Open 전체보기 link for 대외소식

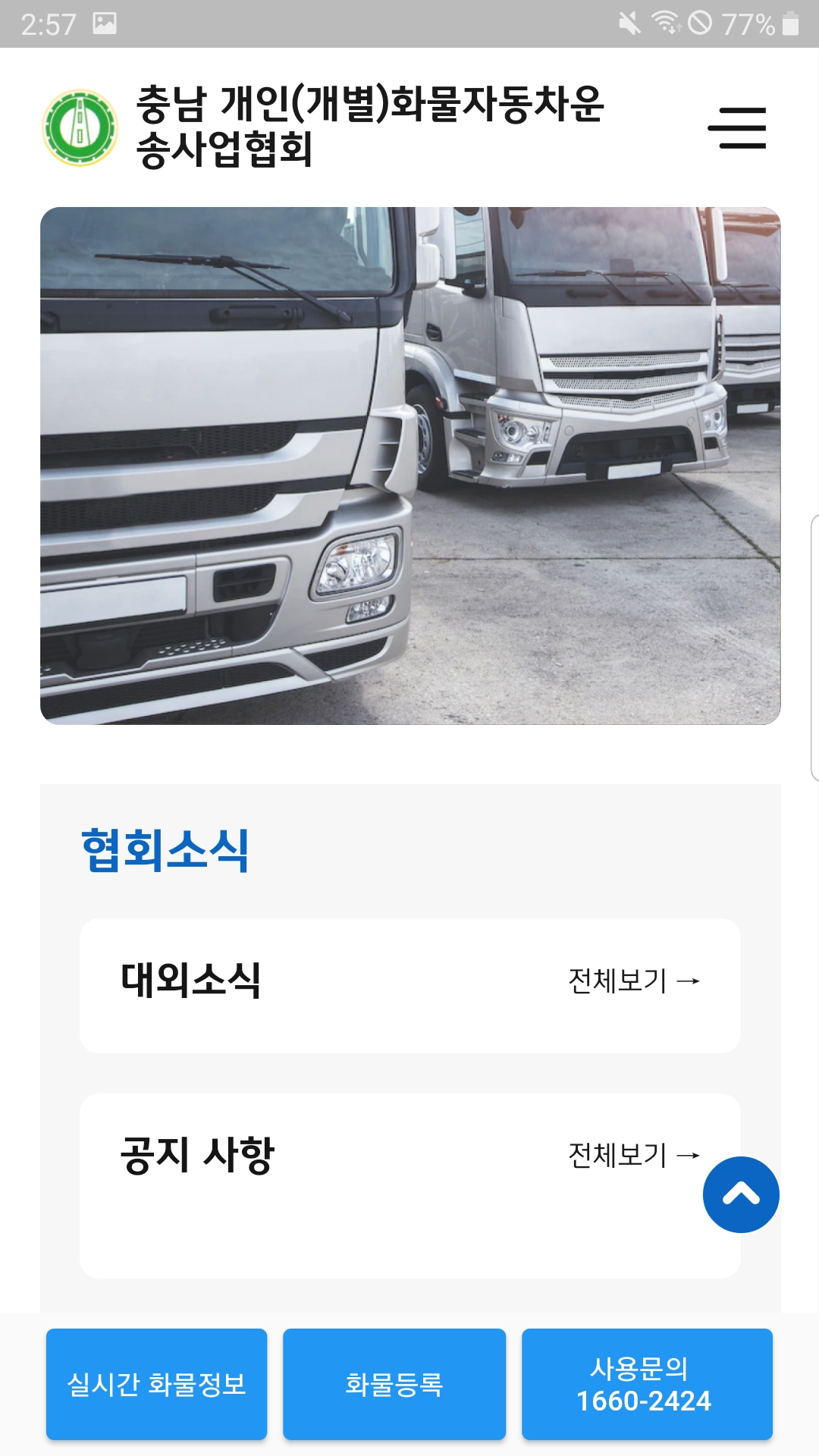coord(633,981)
